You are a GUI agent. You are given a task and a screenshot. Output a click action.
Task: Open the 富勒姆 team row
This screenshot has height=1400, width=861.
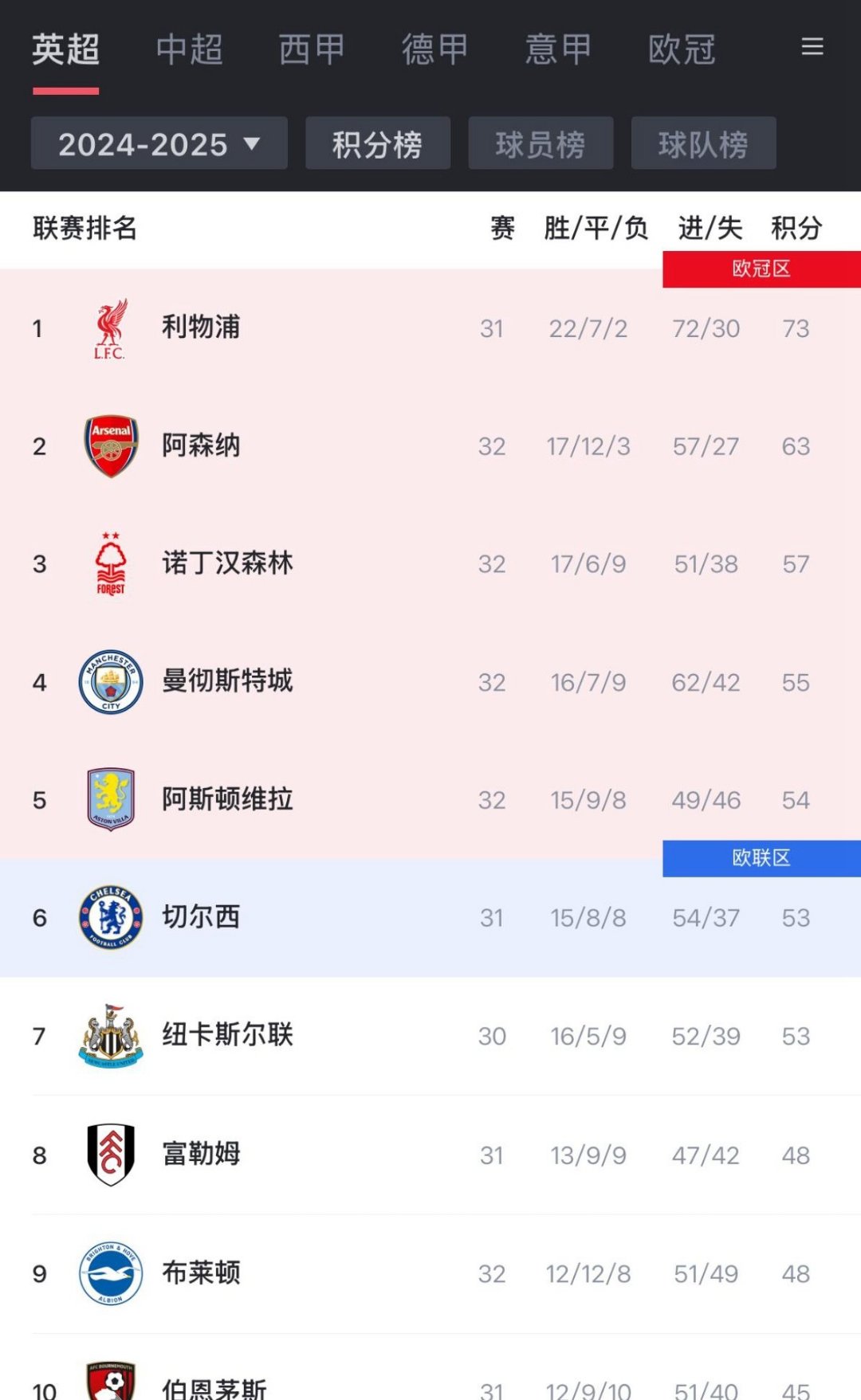pyautogui.click(x=431, y=1155)
